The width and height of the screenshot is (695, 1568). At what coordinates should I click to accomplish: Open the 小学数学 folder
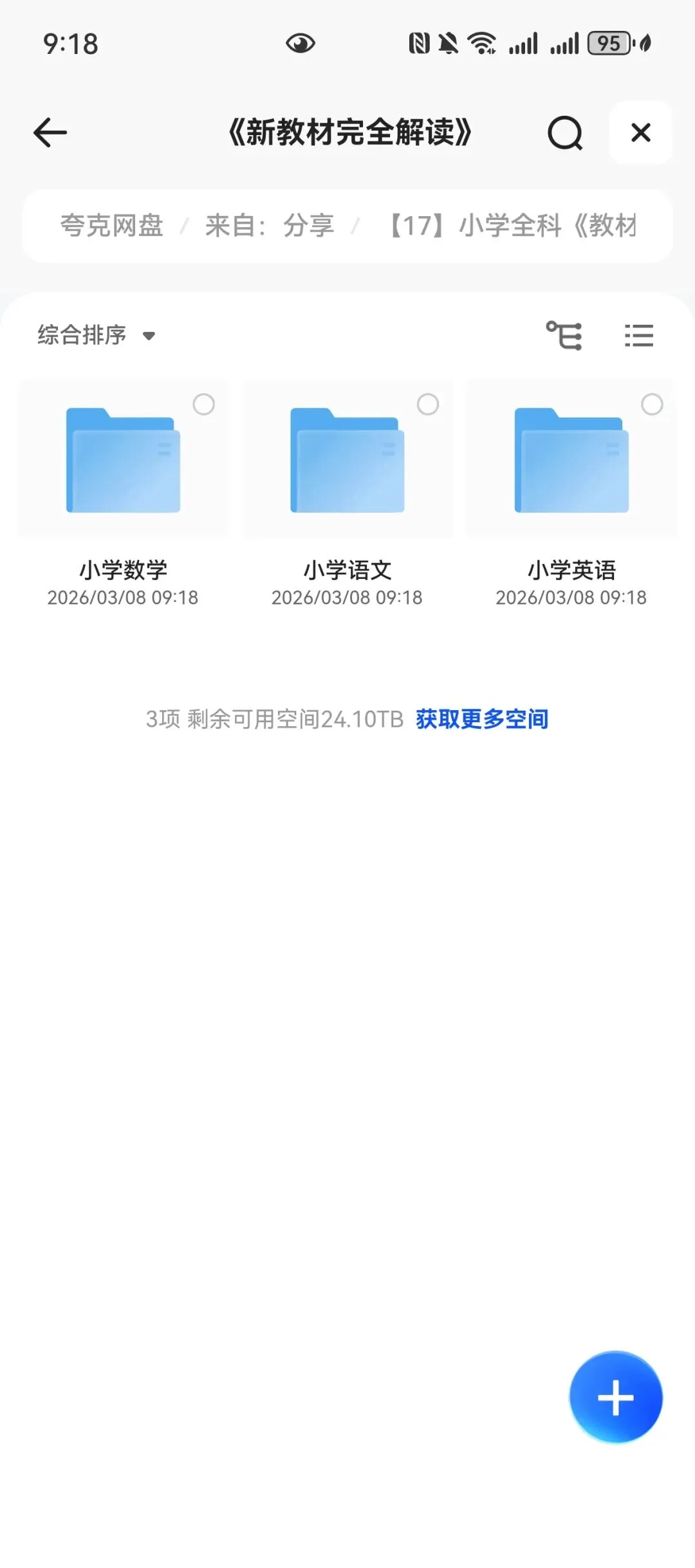(123, 460)
